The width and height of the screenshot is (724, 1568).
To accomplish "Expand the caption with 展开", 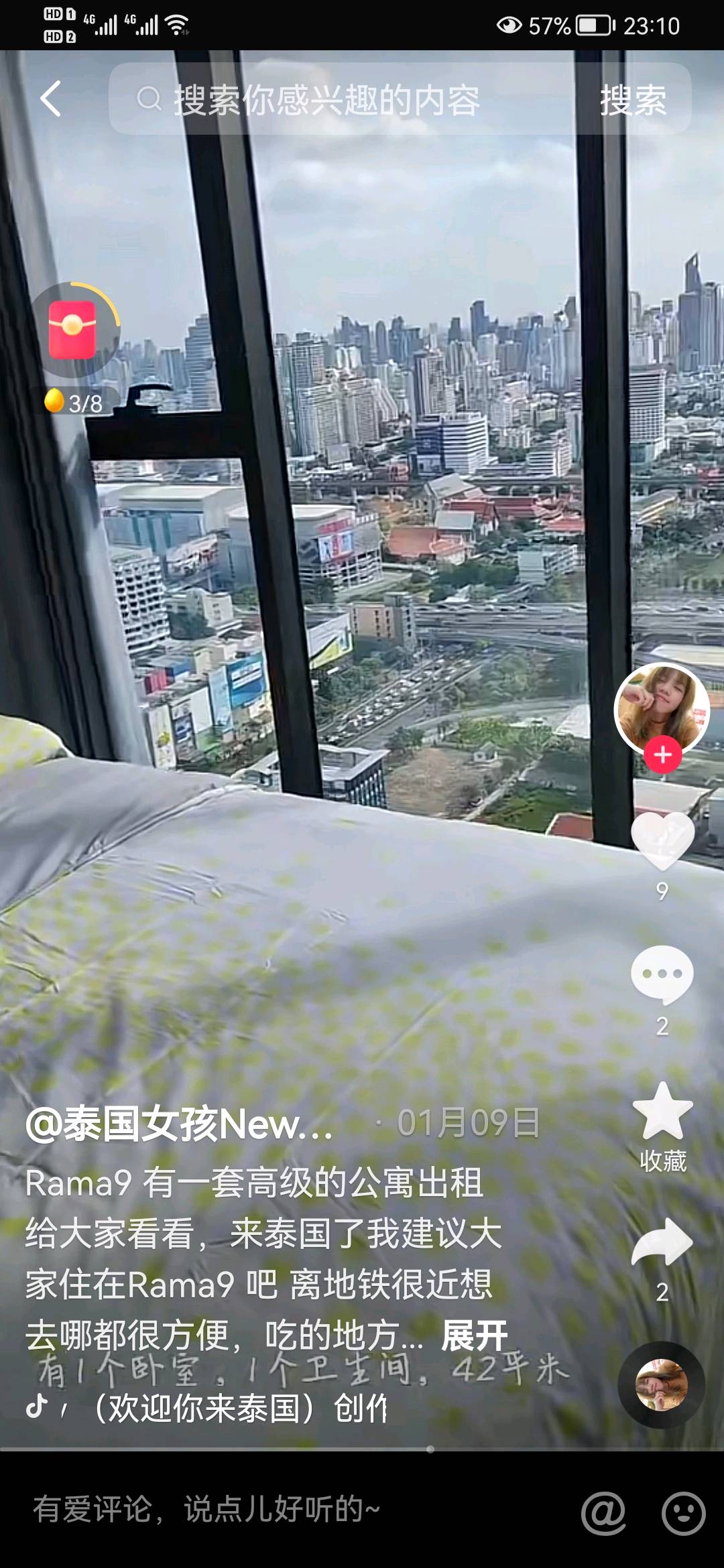I will (x=474, y=1336).
